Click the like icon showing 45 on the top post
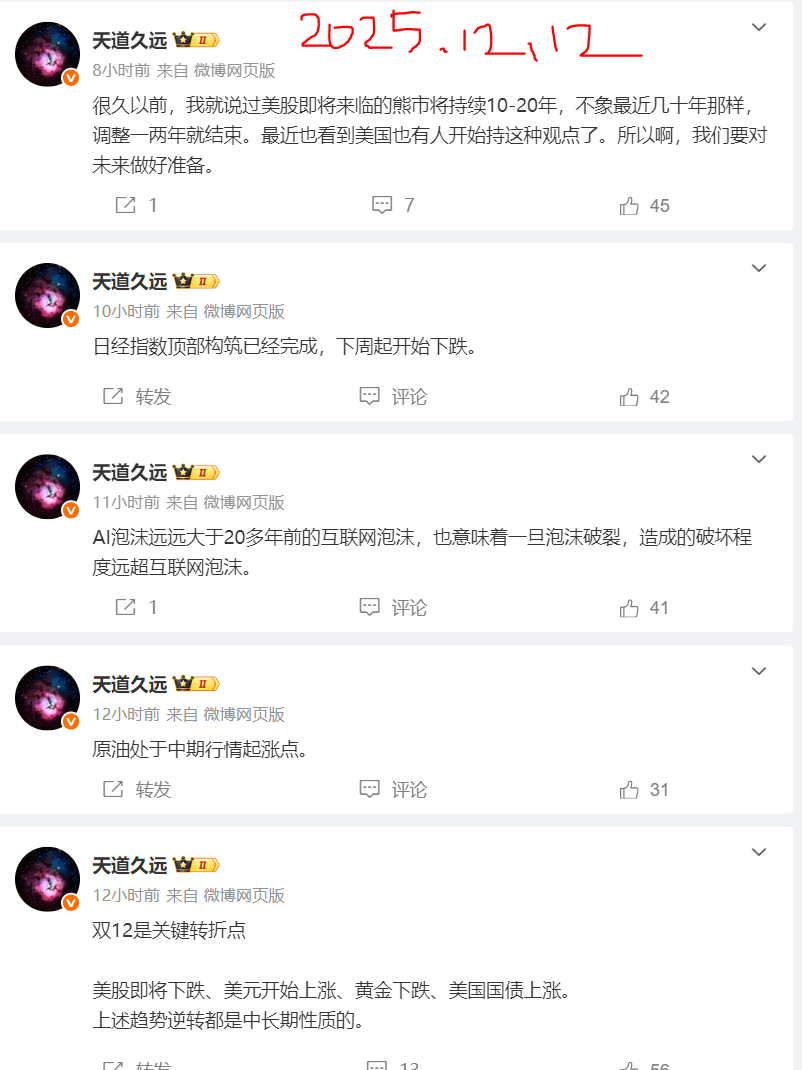The image size is (802, 1070). pos(628,205)
